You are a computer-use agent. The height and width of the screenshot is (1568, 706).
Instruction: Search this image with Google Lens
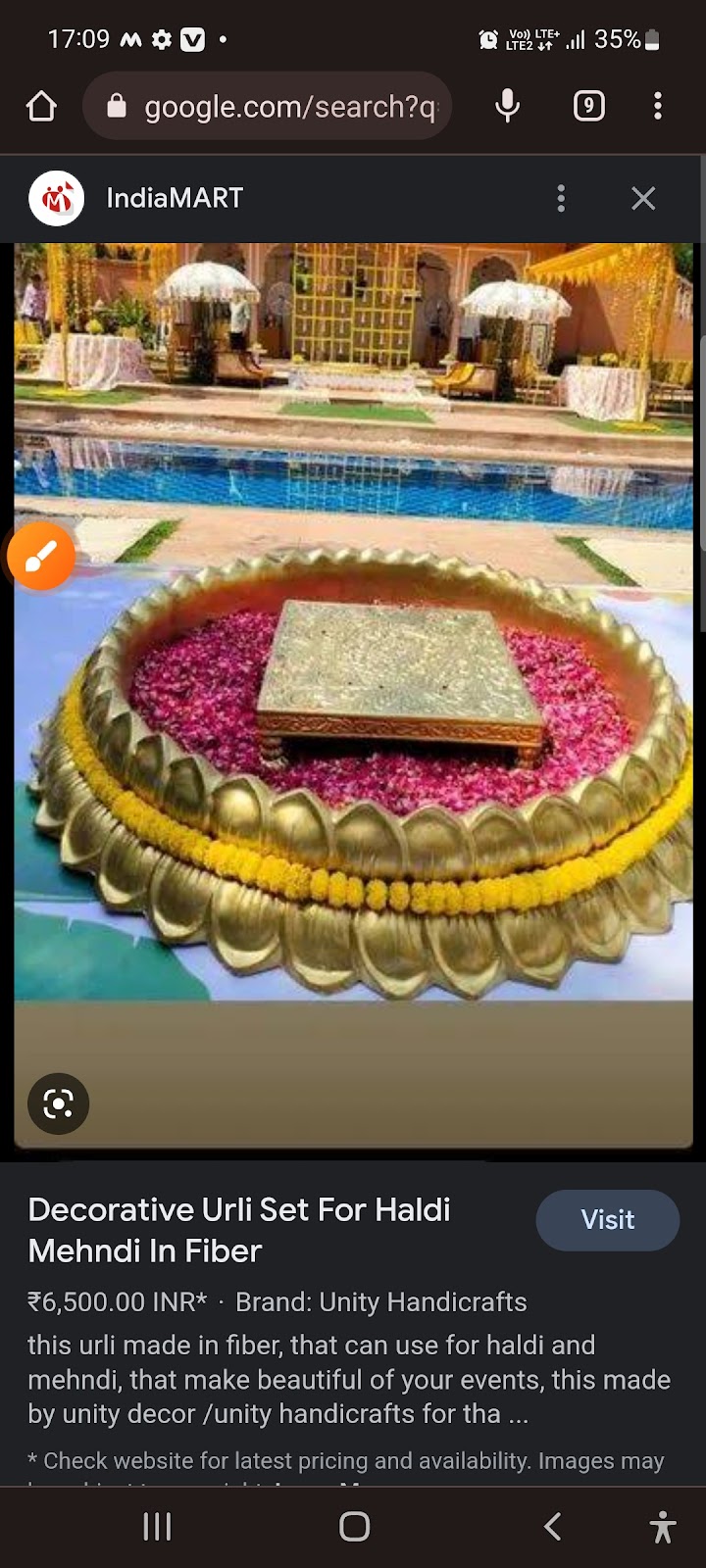[x=59, y=1104]
